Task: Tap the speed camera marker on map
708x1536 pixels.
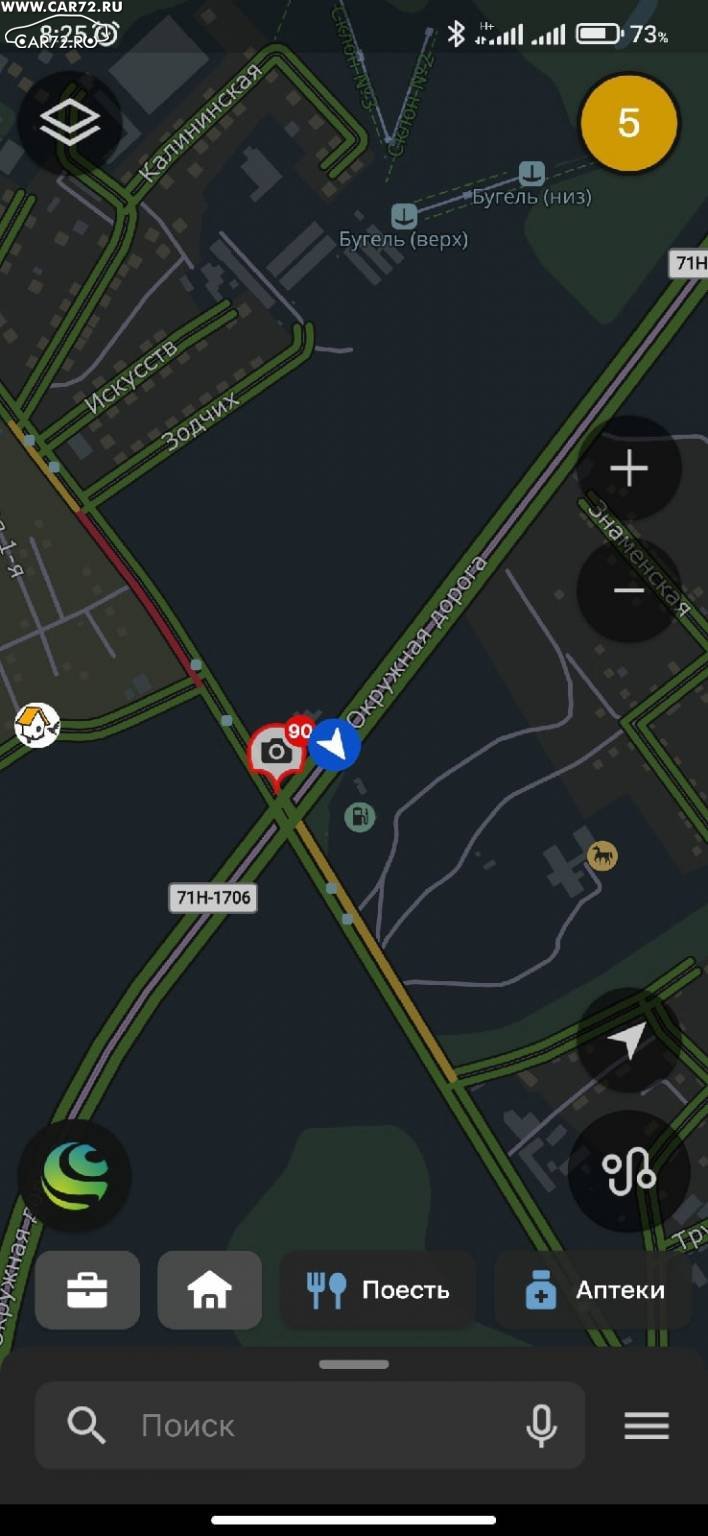Action: coord(277,753)
